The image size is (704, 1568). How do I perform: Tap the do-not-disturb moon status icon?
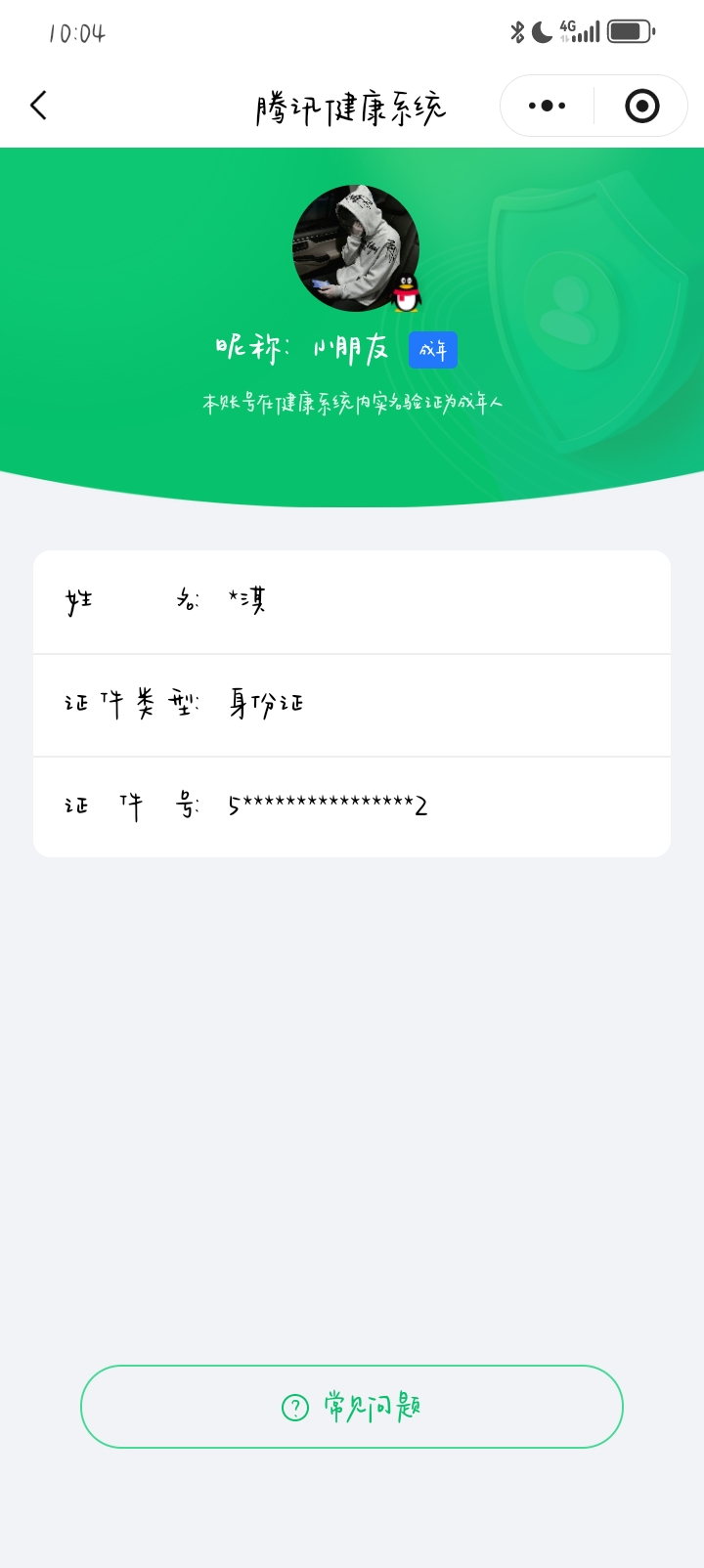540,30
